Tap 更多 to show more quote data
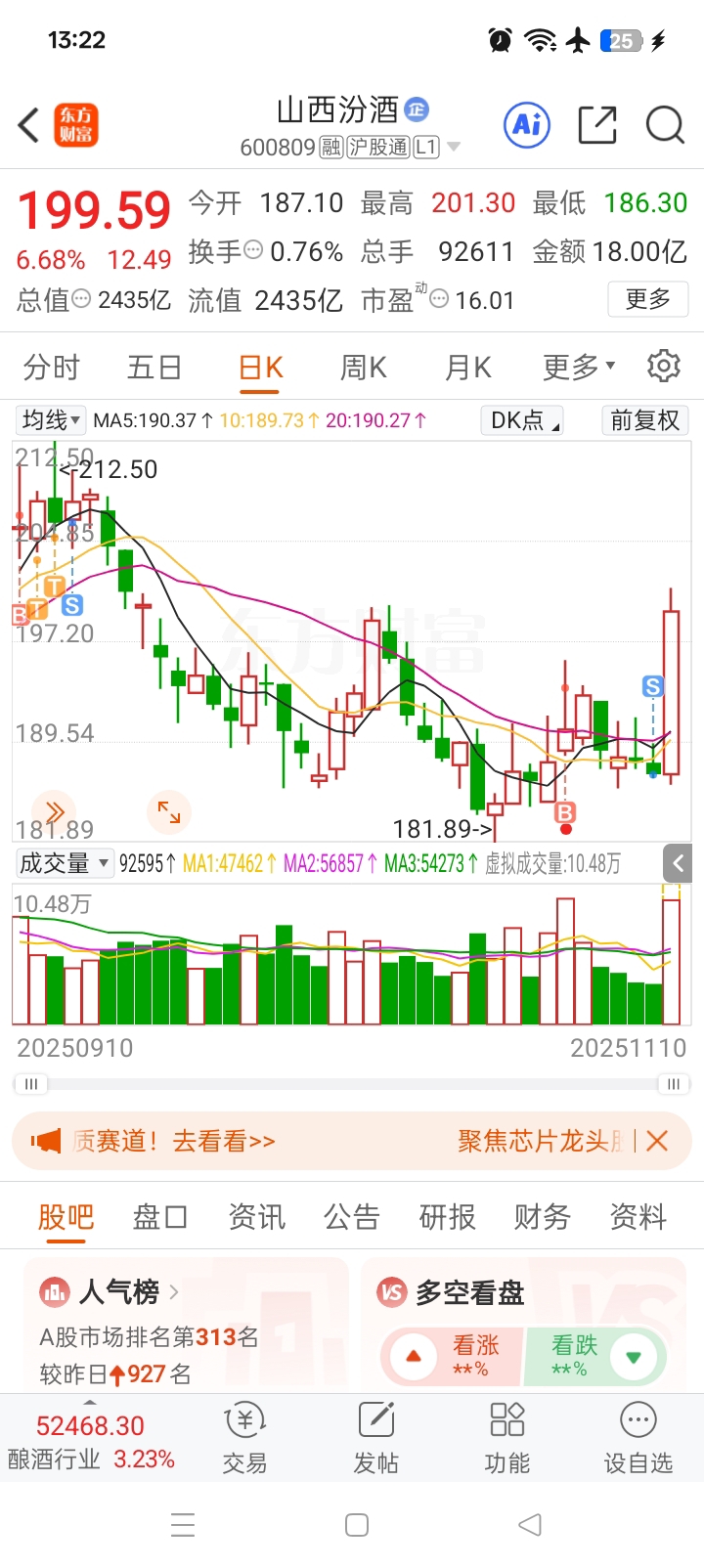The height and width of the screenshot is (1568, 704). pos(648,299)
